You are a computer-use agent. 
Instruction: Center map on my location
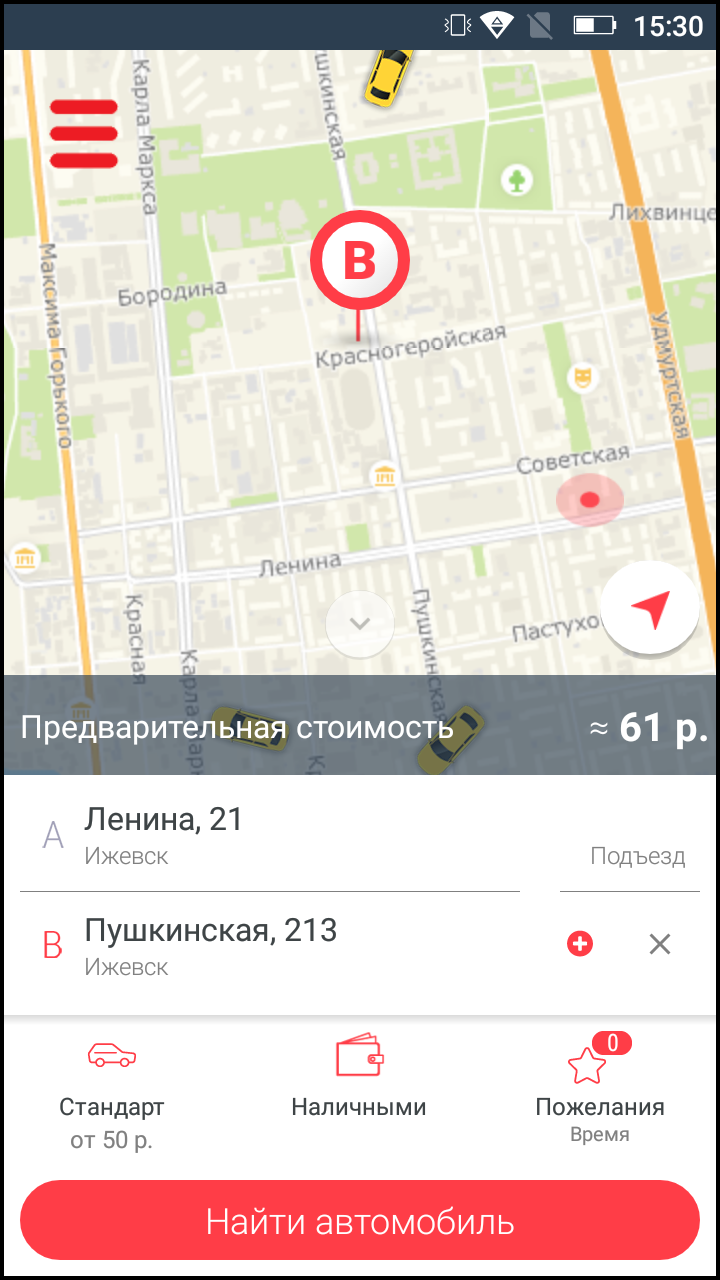pyautogui.click(x=650, y=608)
